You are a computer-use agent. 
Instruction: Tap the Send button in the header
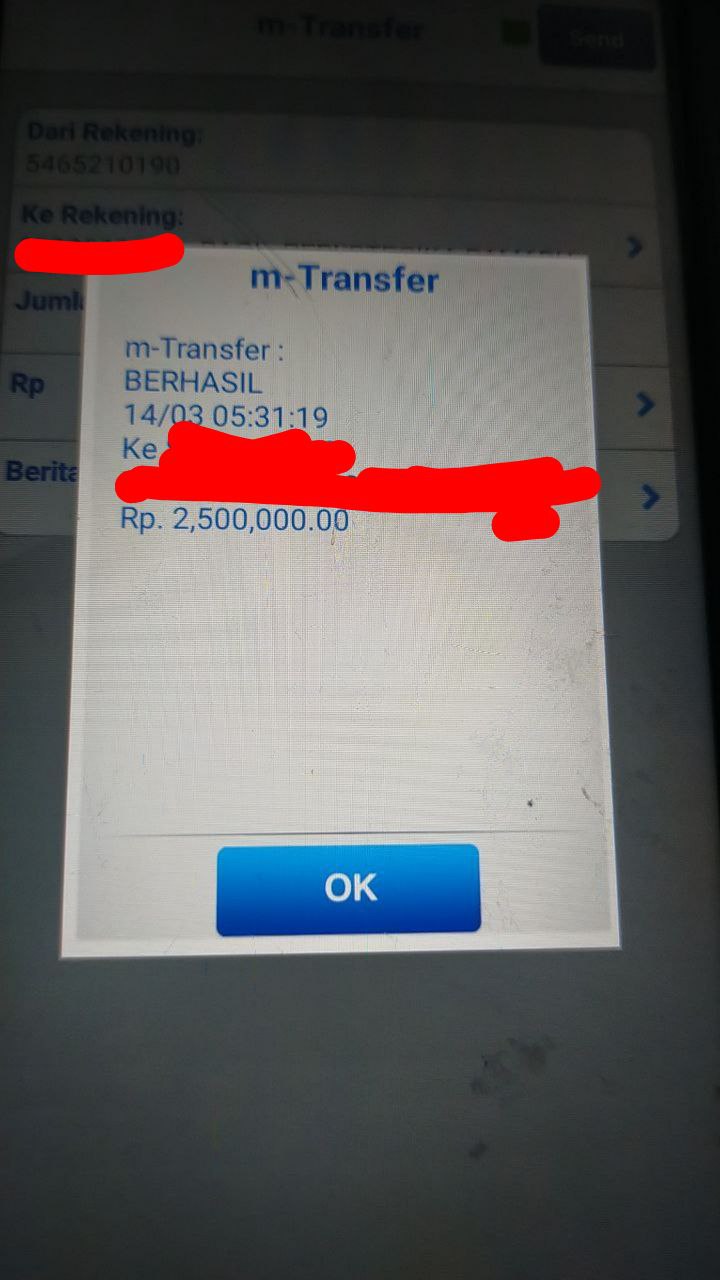point(597,38)
